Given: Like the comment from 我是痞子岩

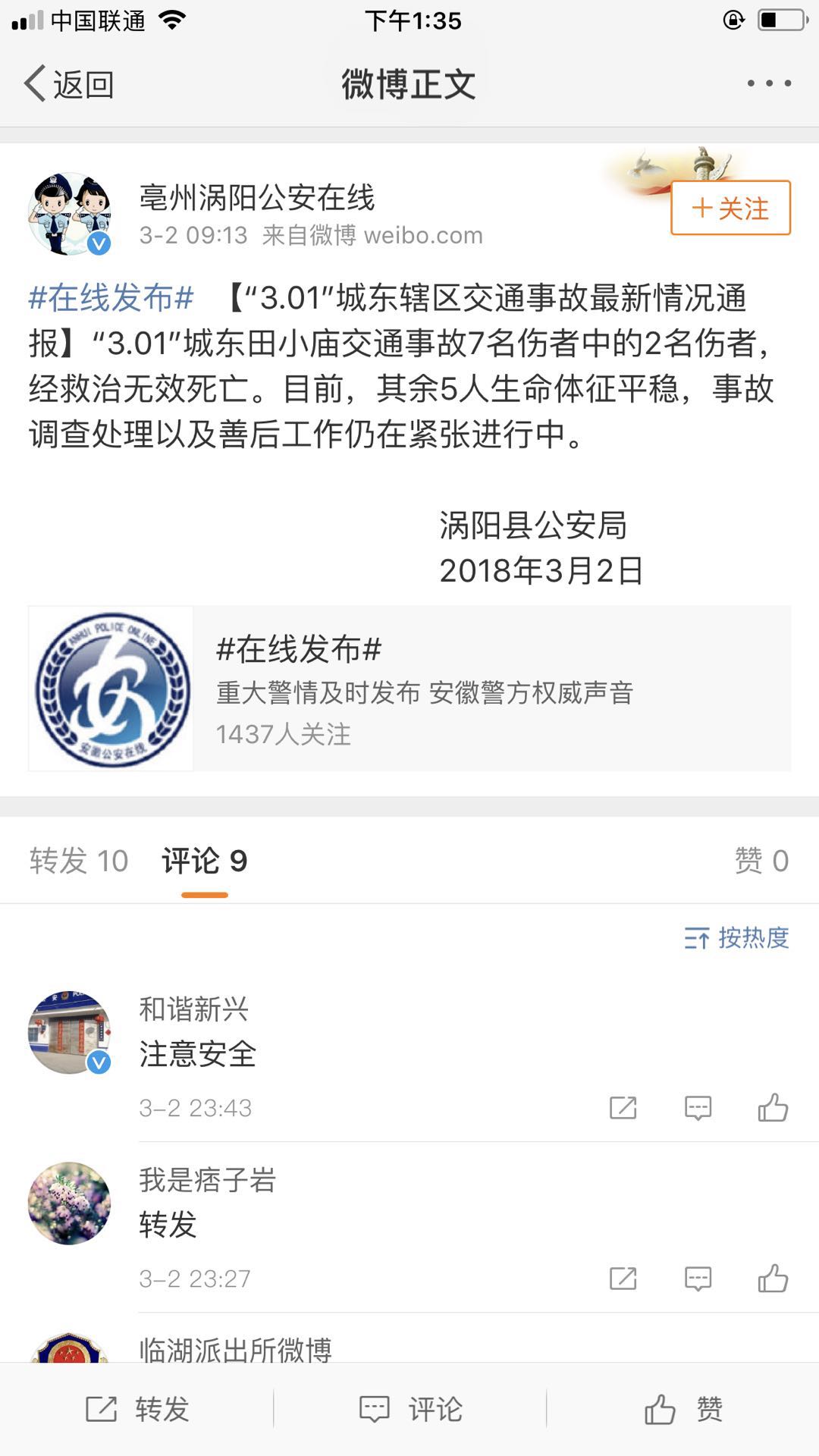Looking at the screenshot, I should point(773,1279).
